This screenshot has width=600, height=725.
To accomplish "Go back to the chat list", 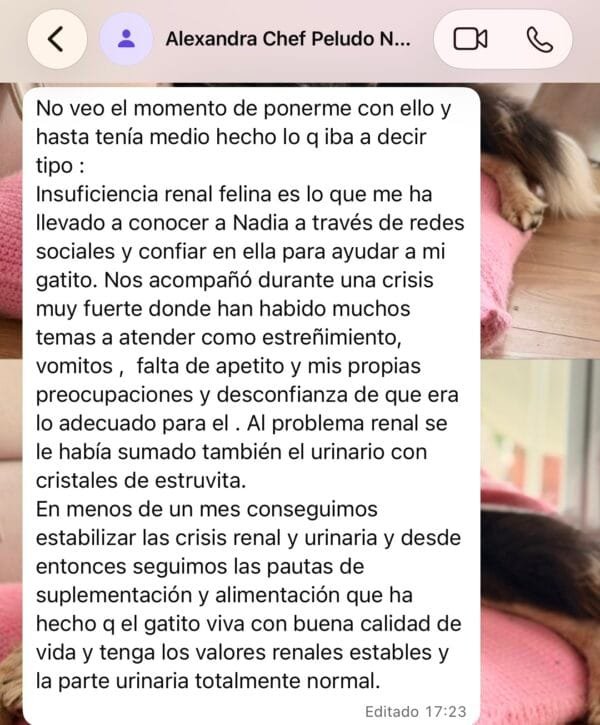I will coord(57,39).
